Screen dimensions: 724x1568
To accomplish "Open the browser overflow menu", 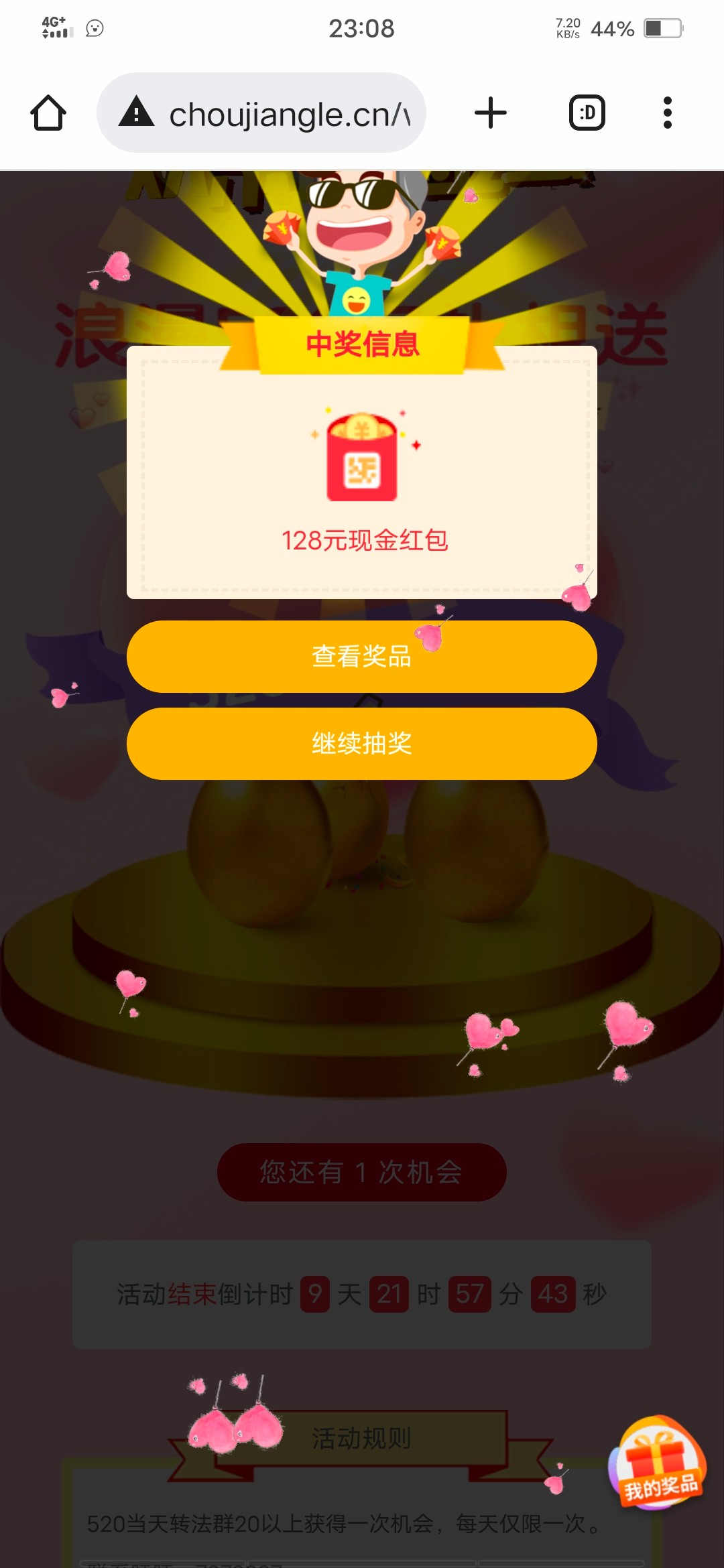I will (x=667, y=113).
